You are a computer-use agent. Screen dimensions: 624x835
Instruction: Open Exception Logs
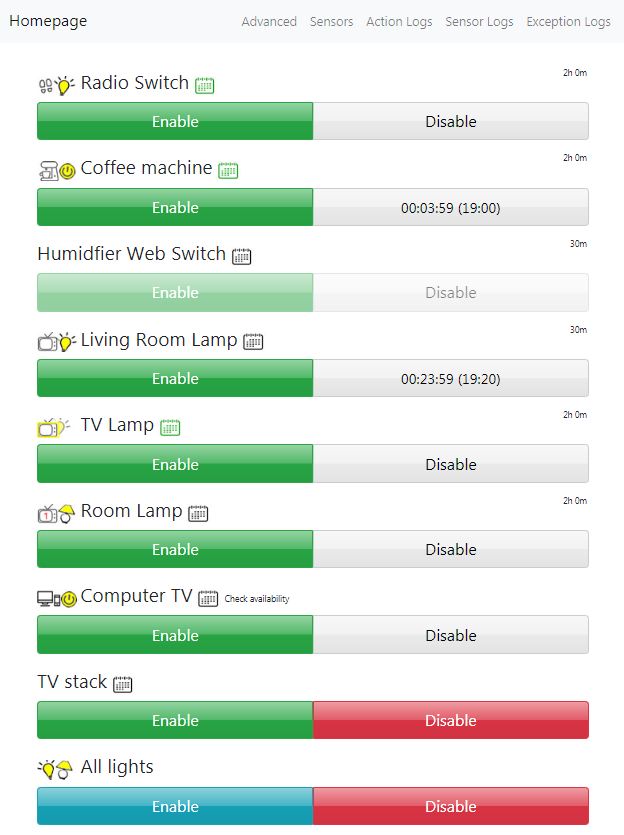click(x=568, y=21)
